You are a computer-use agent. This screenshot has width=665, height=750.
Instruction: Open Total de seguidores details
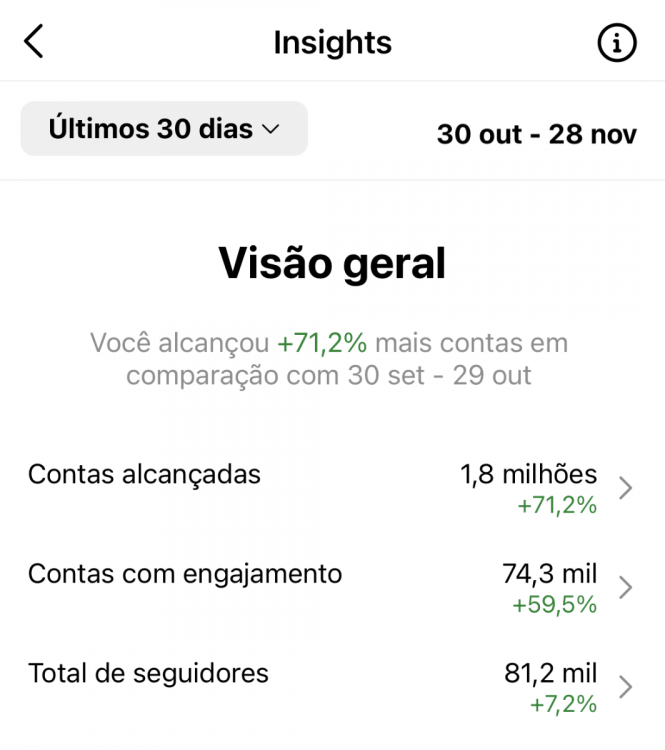331,687
